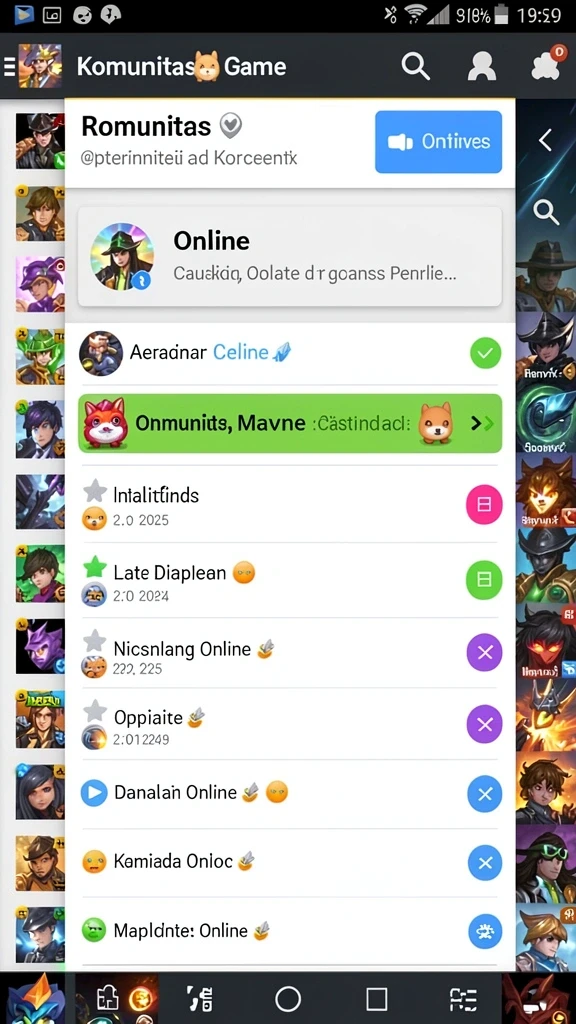This screenshot has height=1024, width=576.
Task: Open the hamburger menu
Action: [8, 66]
